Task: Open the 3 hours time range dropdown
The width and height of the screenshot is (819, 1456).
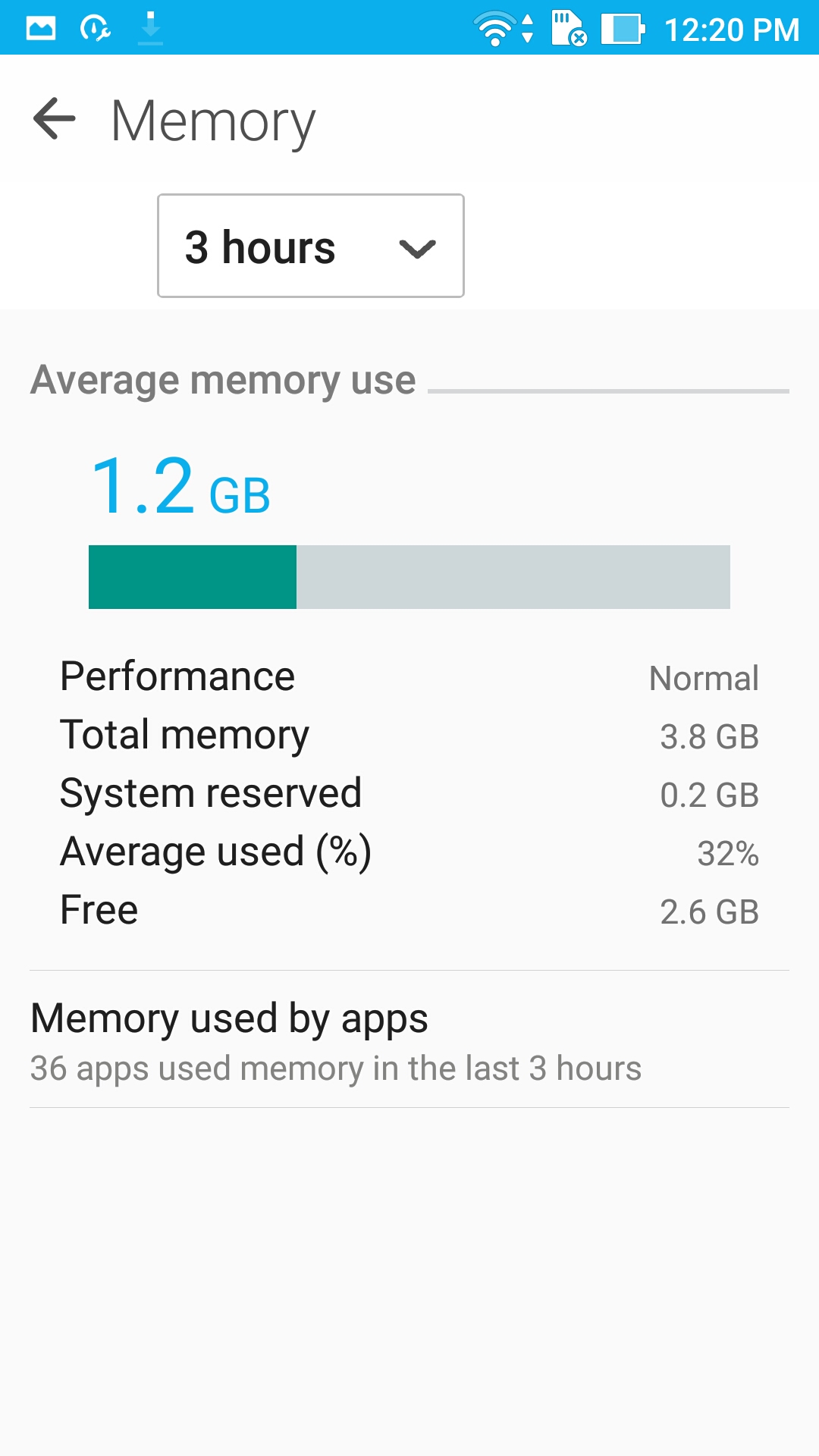Action: 310,246
